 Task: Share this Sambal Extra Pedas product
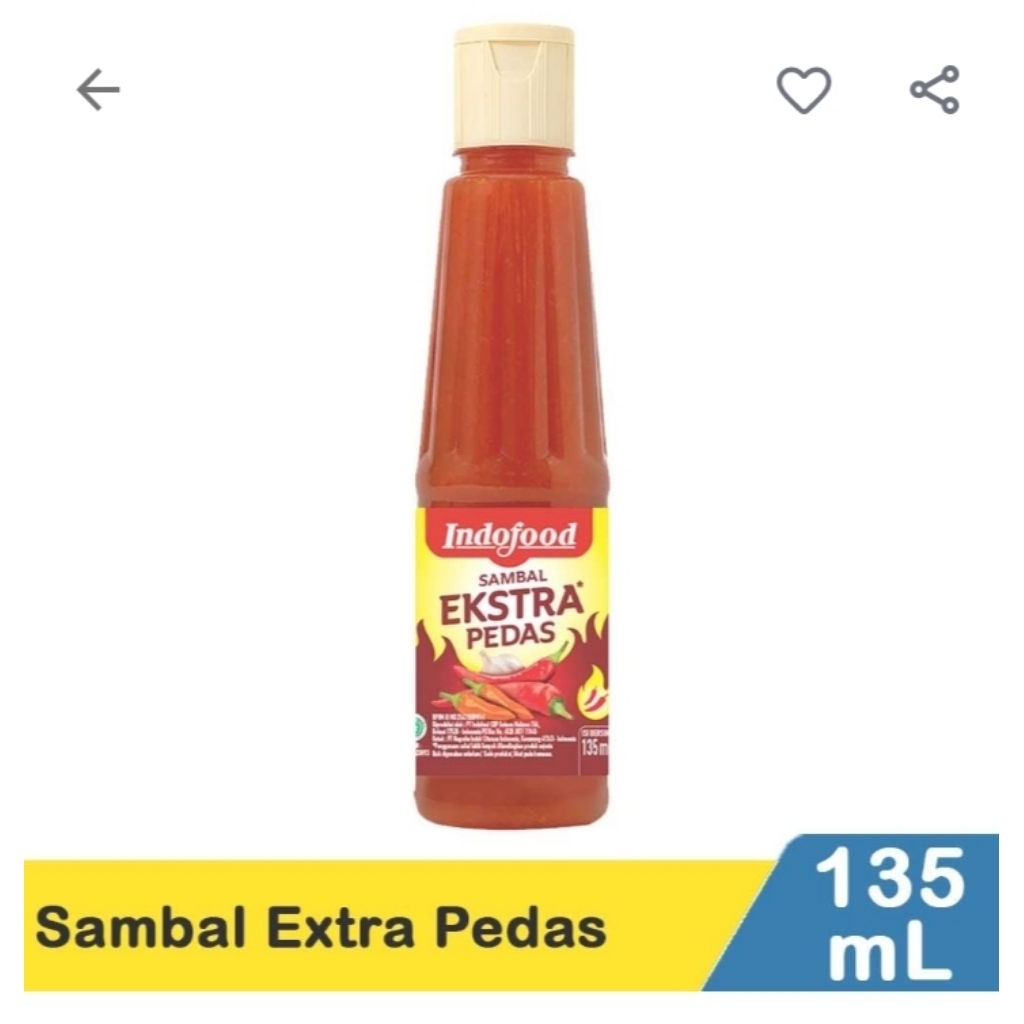pos(935,89)
